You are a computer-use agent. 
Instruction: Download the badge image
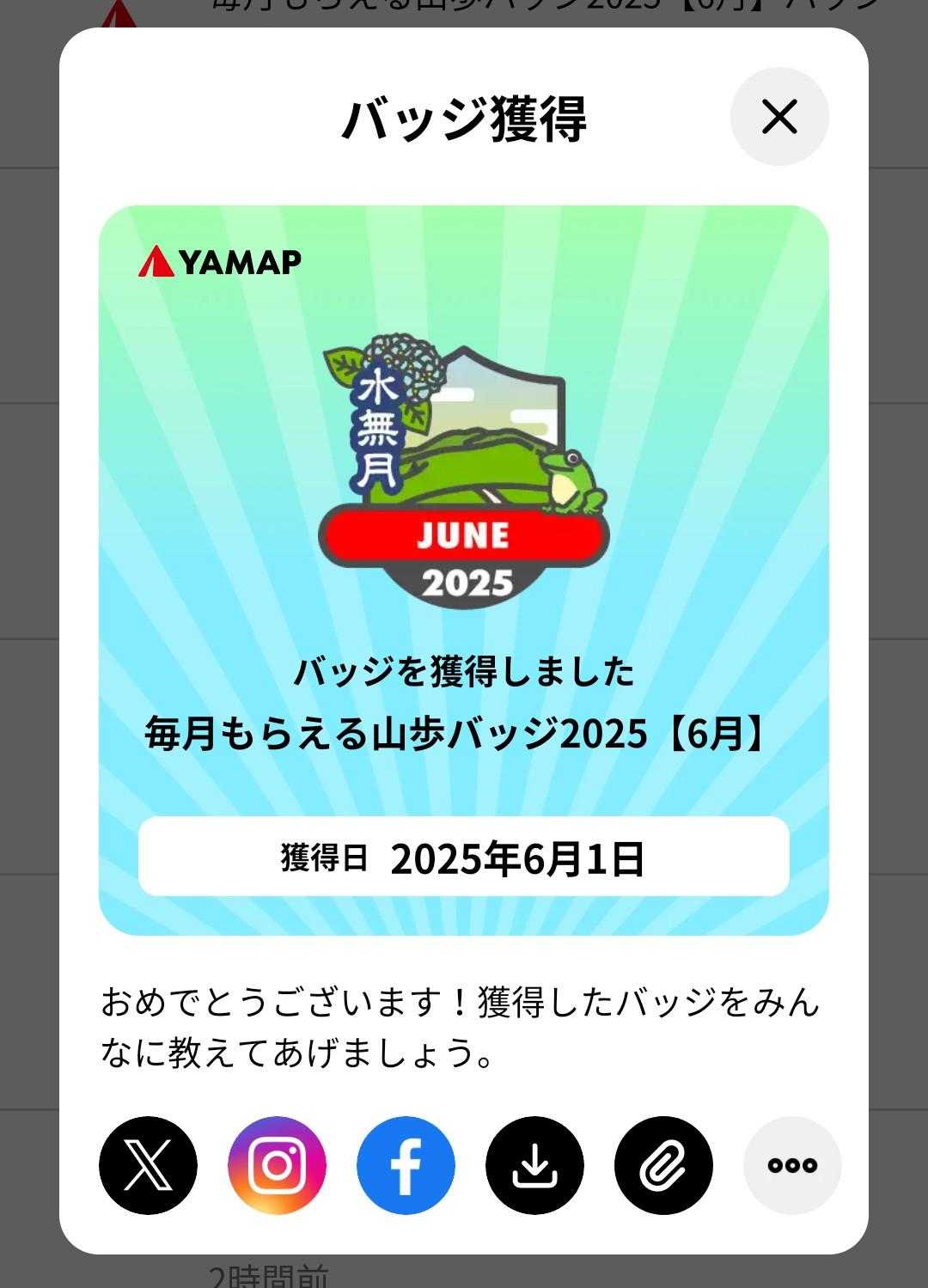click(534, 1165)
